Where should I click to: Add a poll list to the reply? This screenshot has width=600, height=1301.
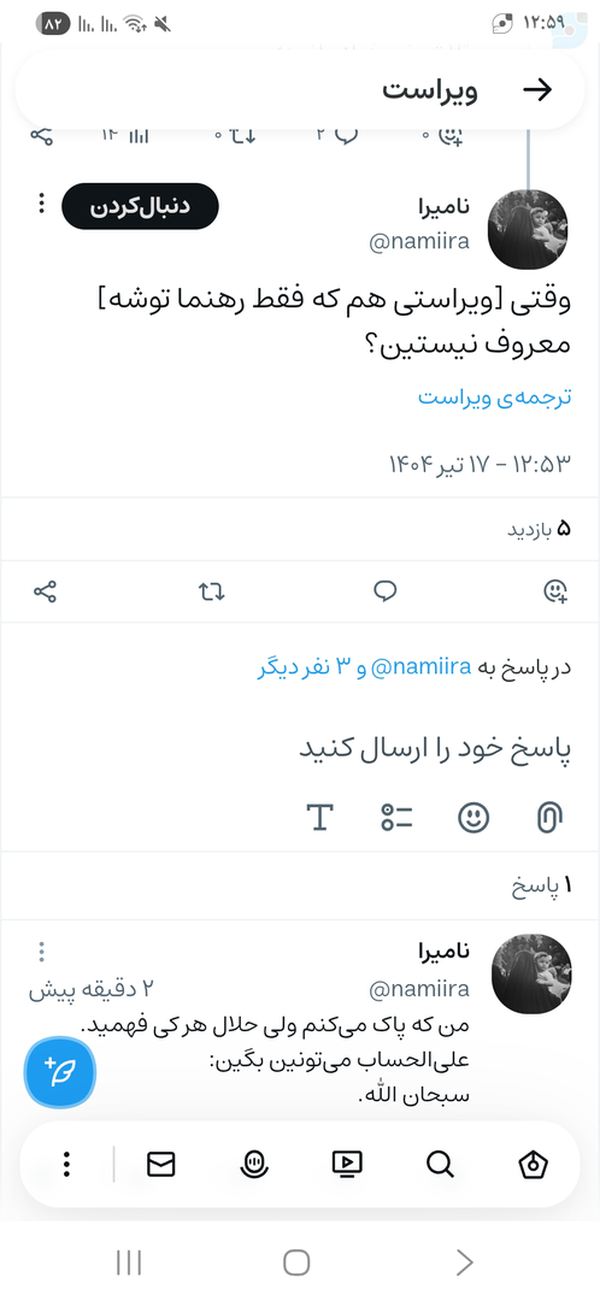point(396,817)
